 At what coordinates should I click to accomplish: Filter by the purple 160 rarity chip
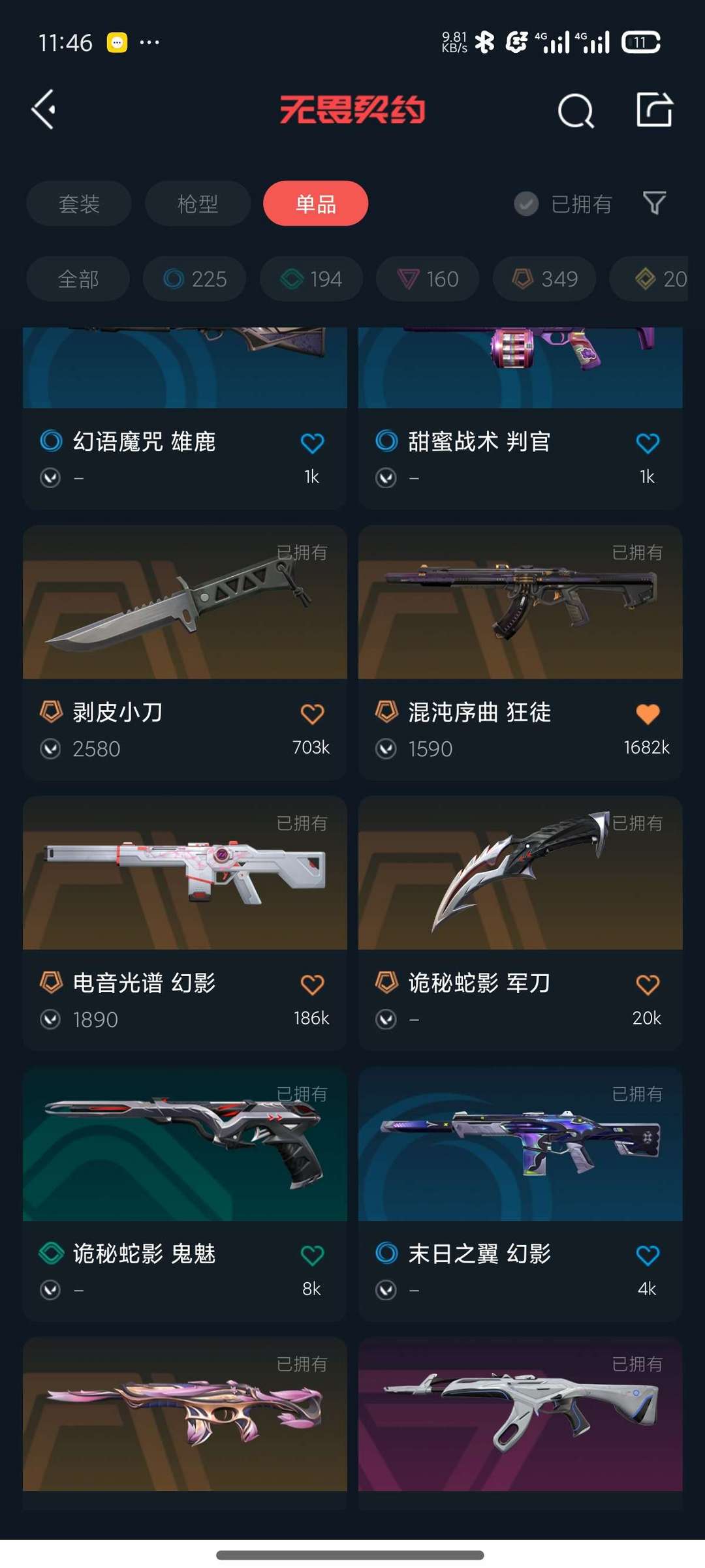428,279
